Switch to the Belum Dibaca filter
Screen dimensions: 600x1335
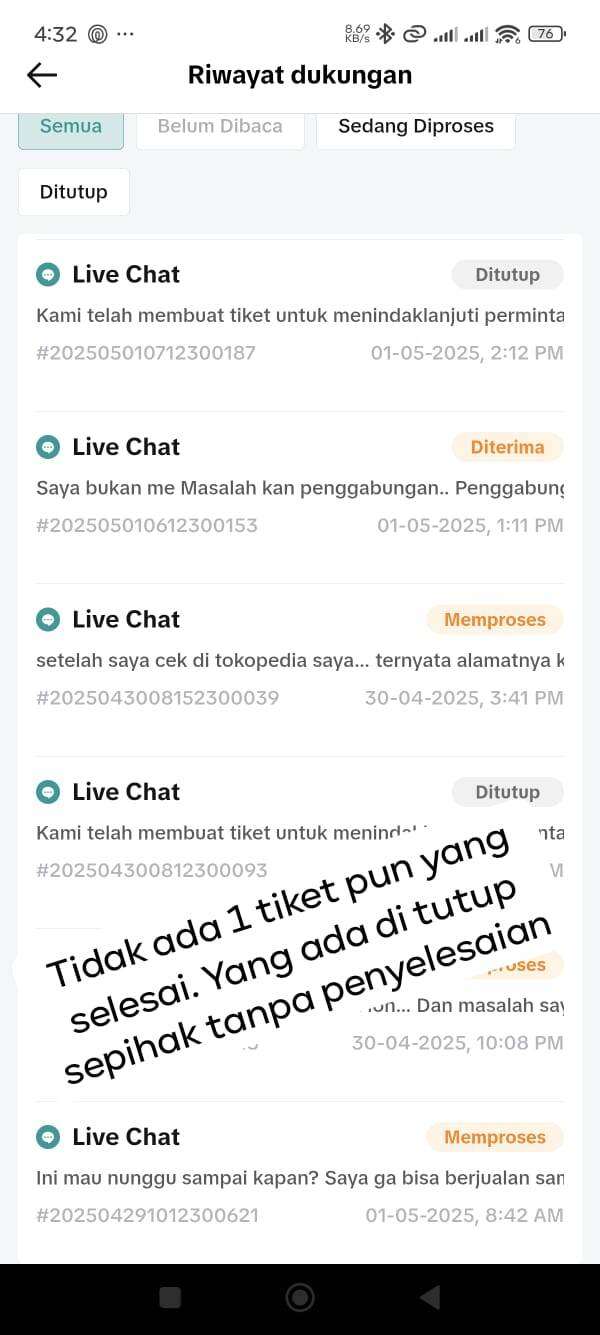tap(220, 128)
